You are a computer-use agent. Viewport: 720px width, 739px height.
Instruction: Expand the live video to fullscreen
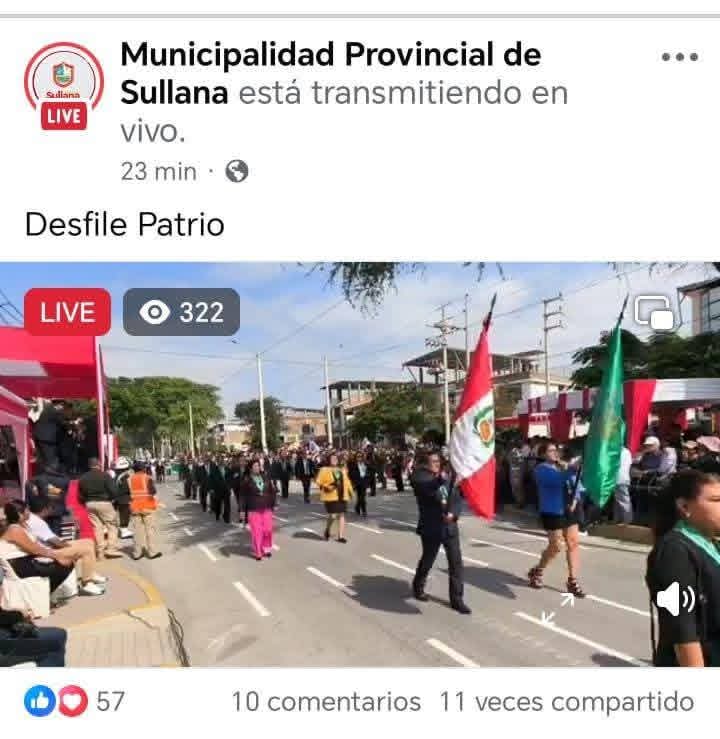558,609
